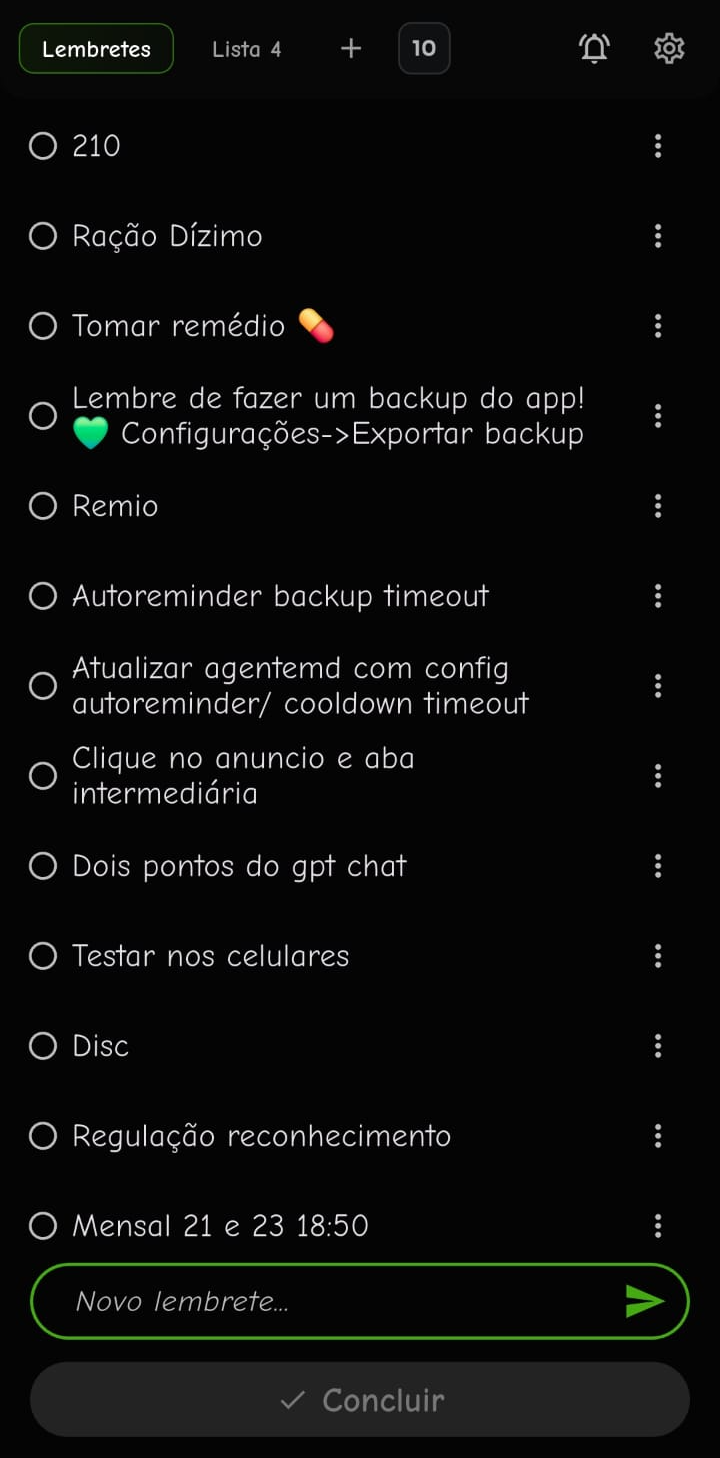Select the backup reminder with green heart
The image size is (720, 1458).
(42, 416)
